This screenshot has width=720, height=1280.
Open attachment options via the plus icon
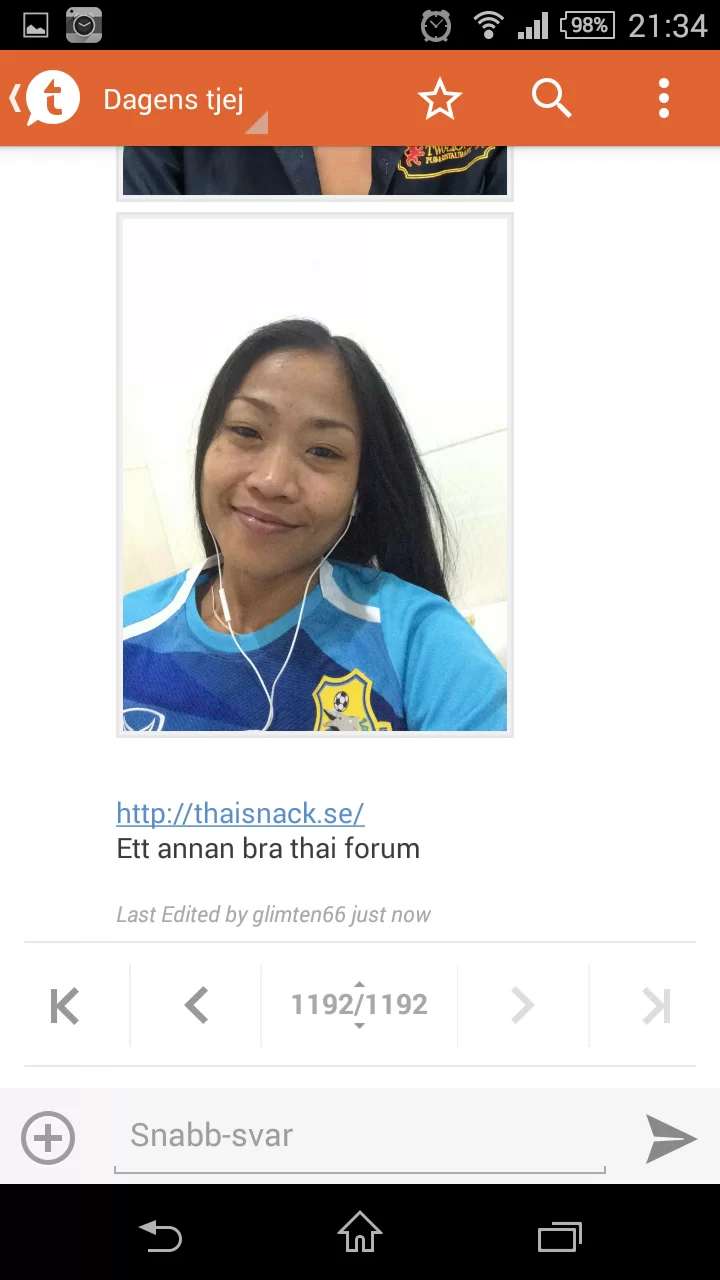coord(46,1138)
